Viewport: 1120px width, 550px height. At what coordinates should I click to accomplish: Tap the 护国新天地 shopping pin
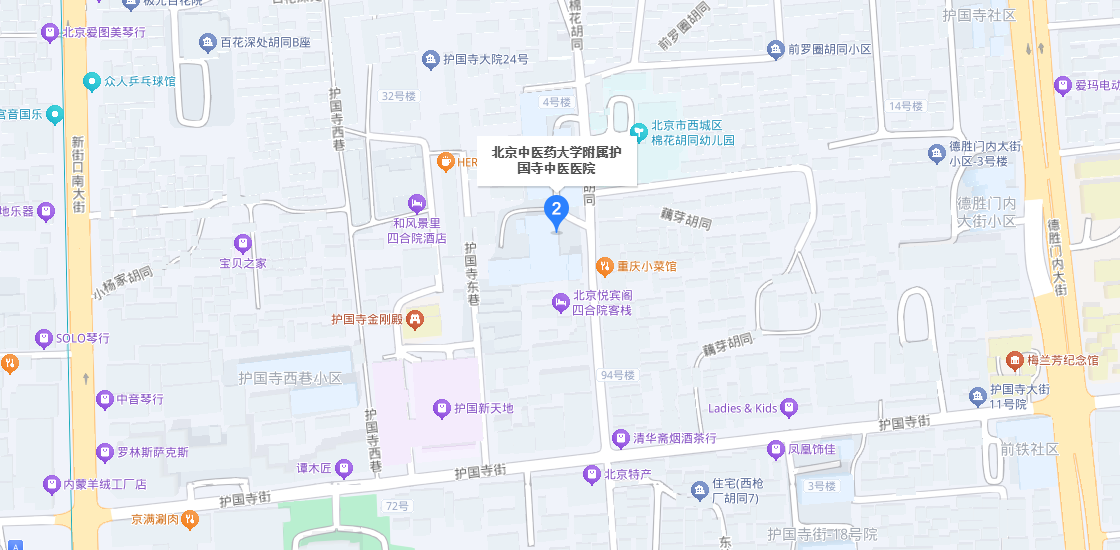click(x=441, y=408)
